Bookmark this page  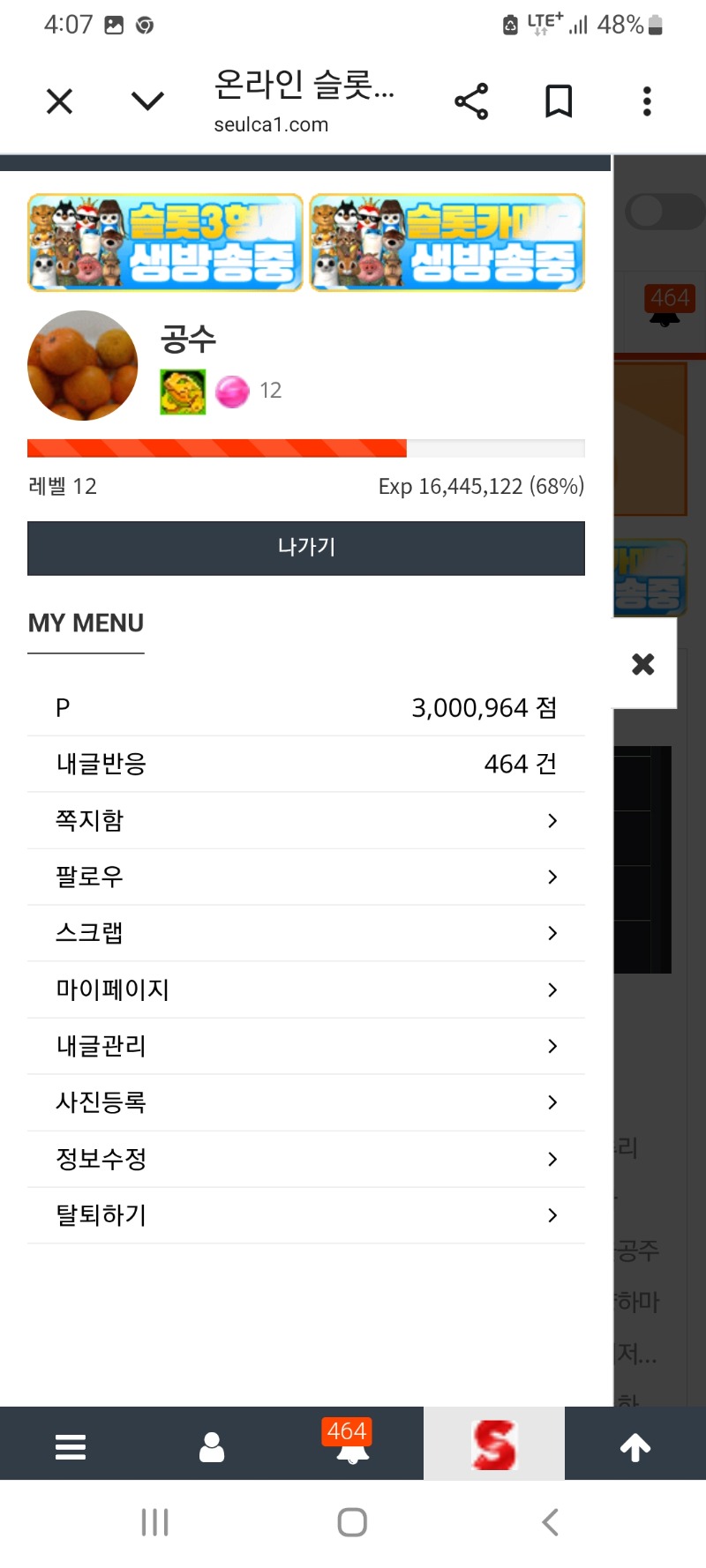[x=559, y=101]
